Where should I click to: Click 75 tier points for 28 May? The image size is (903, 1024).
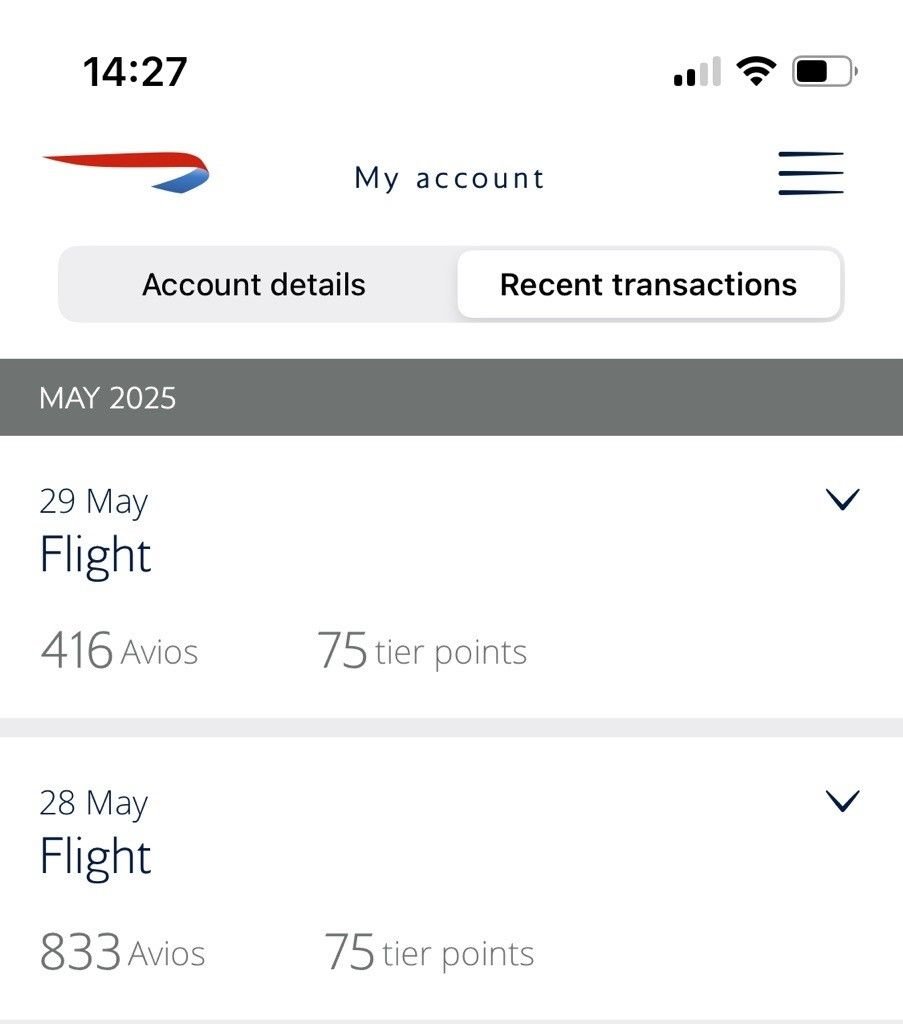point(428,952)
